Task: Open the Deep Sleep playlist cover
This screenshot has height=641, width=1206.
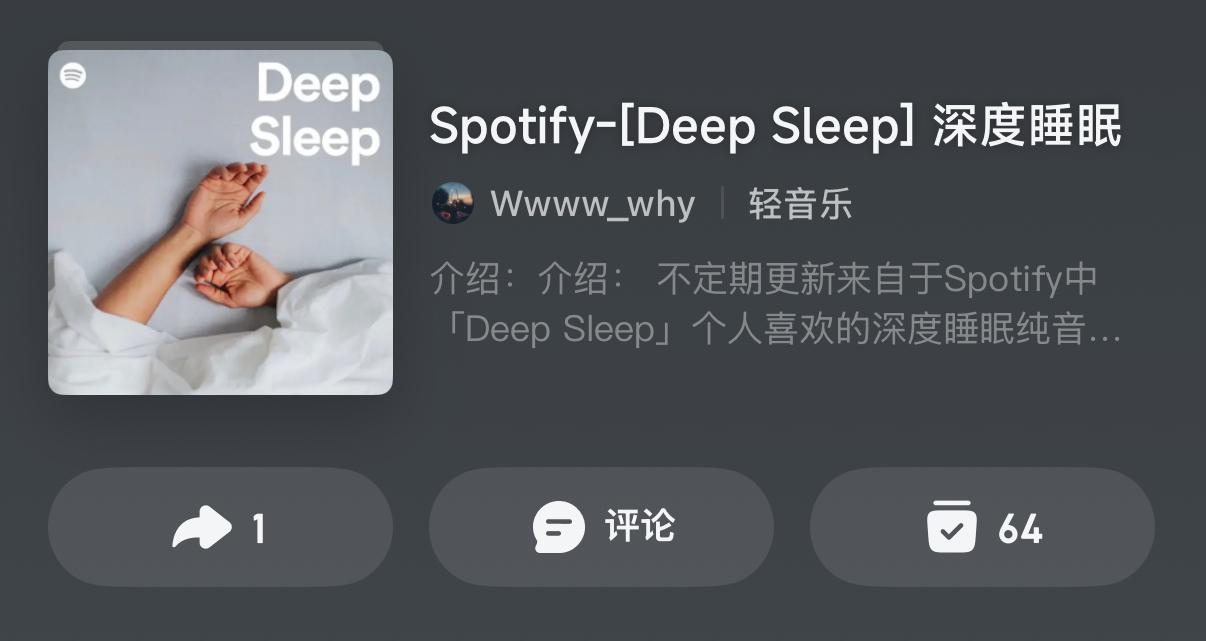Action: (220, 222)
